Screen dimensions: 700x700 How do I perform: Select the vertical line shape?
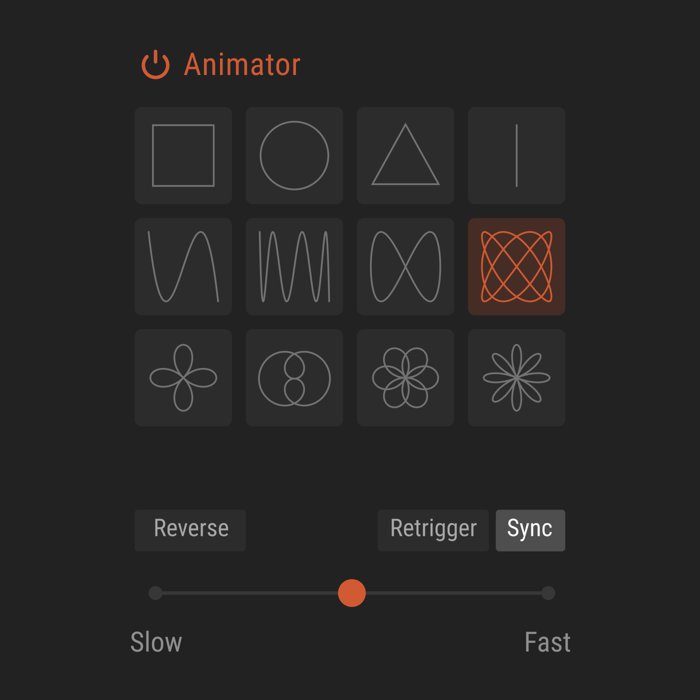pos(516,156)
